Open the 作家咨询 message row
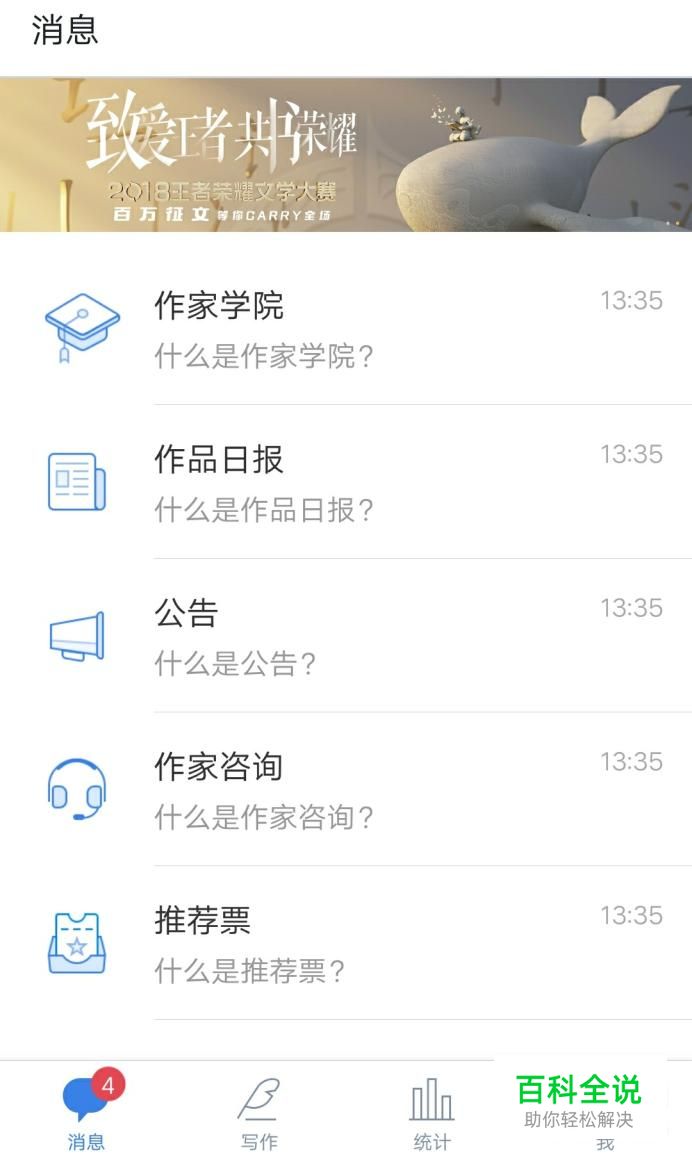The height and width of the screenshot is (1164, 692). [346, 790]
